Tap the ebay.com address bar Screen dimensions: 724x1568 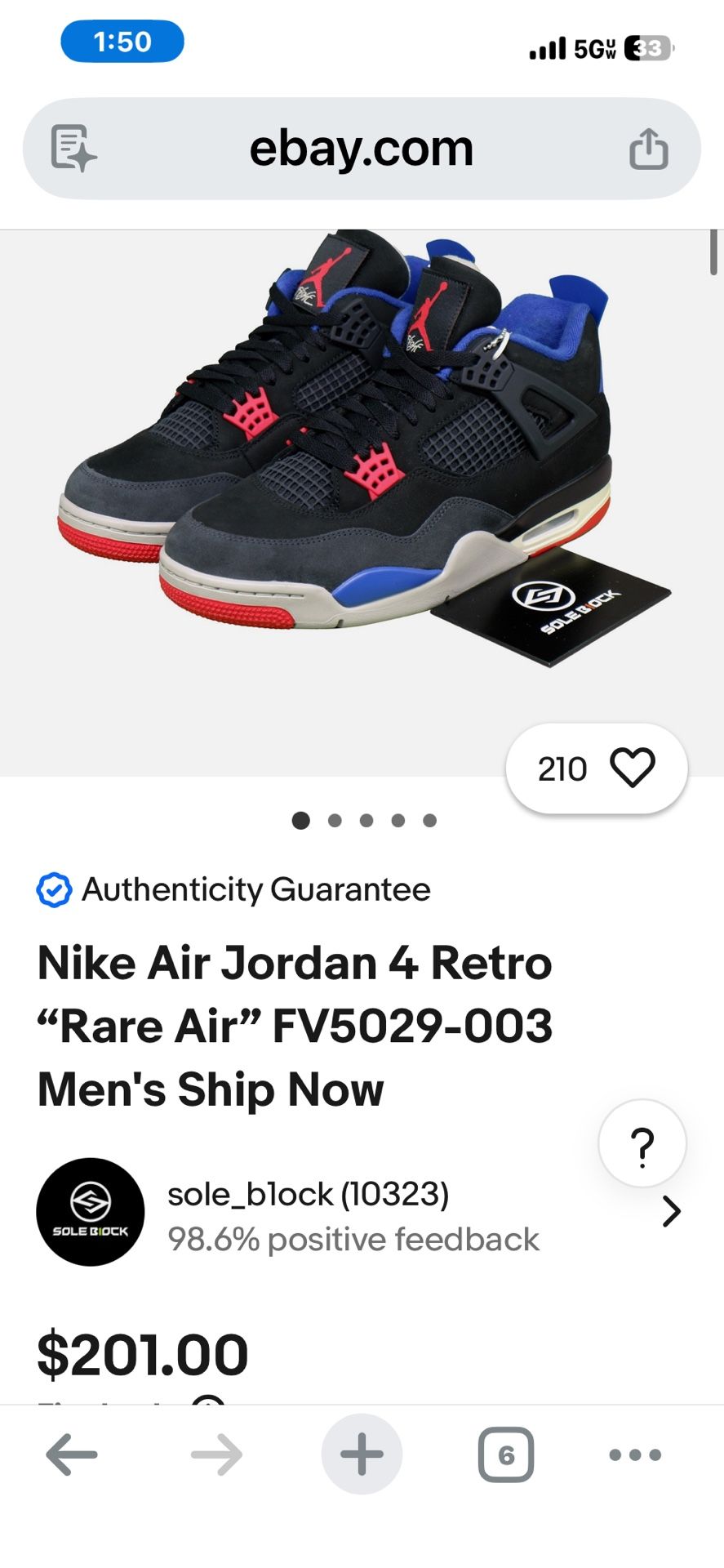[x=361, y=149]
